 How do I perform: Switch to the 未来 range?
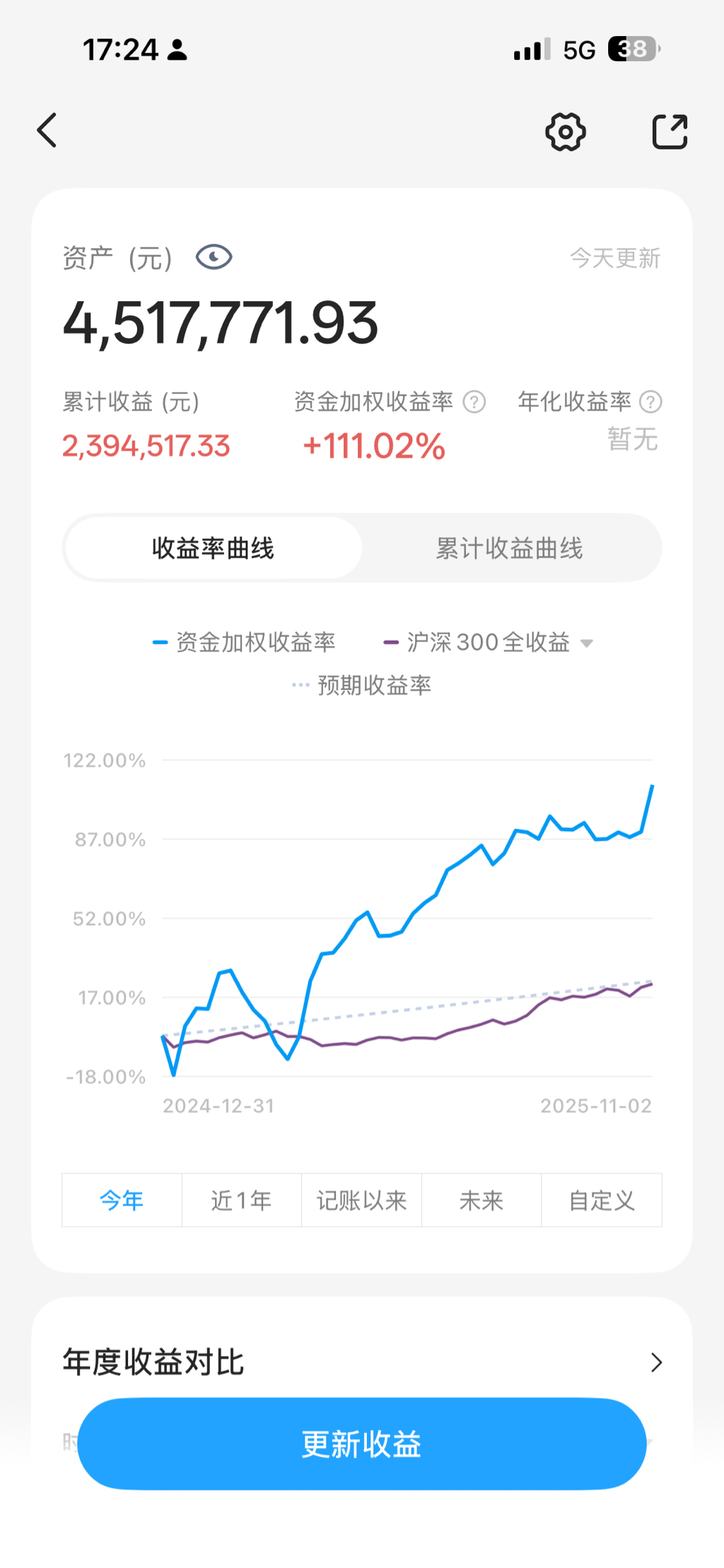click(x=481, y=1200)
